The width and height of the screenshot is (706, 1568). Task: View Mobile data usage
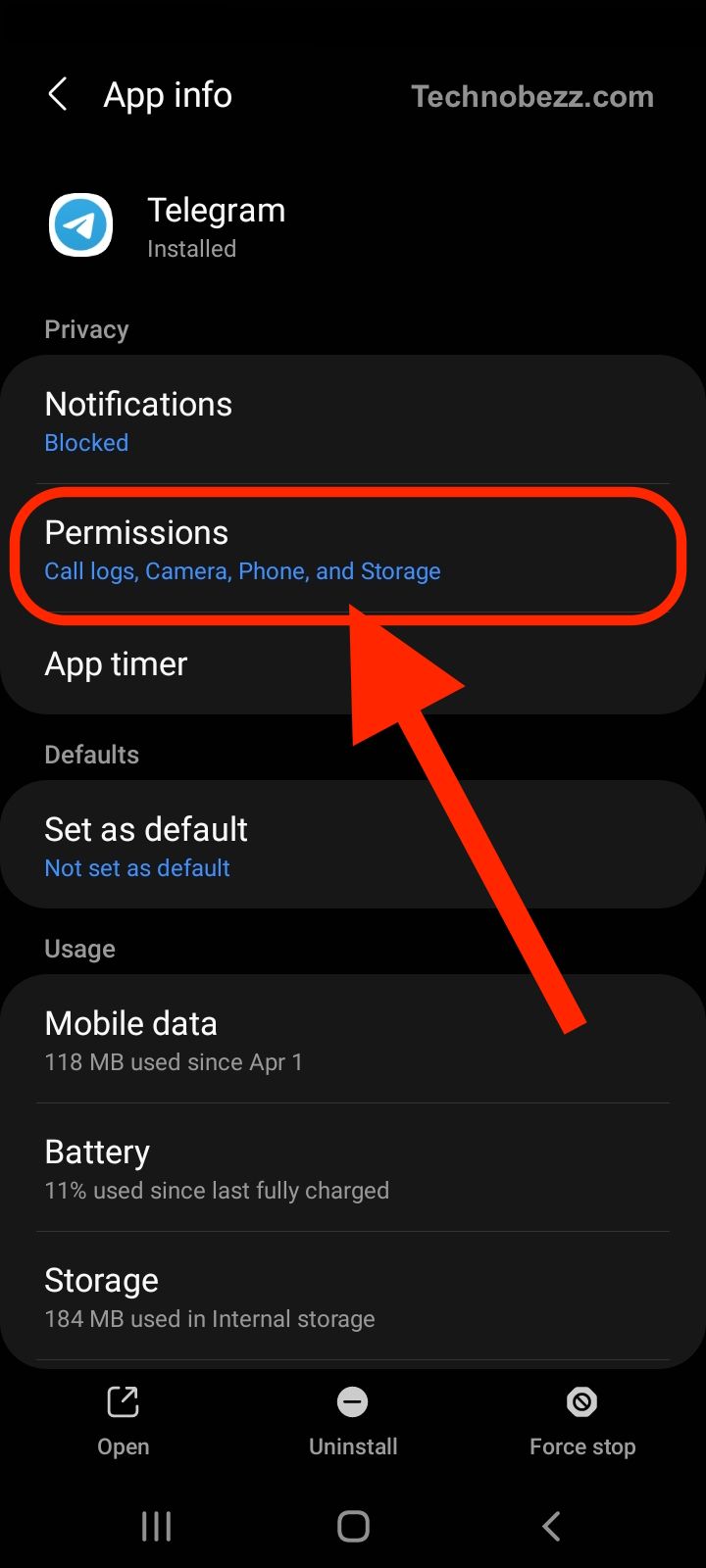tap(353, 1041)
